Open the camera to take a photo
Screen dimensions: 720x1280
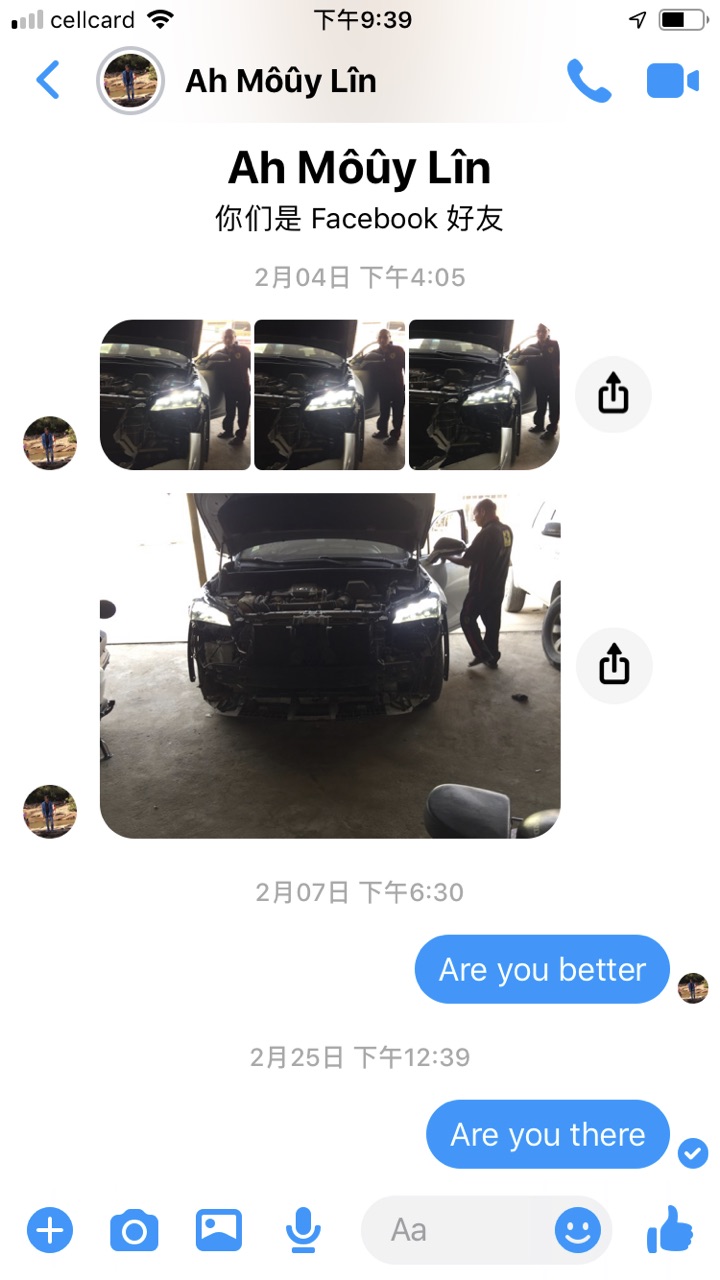coord(134,1229)
